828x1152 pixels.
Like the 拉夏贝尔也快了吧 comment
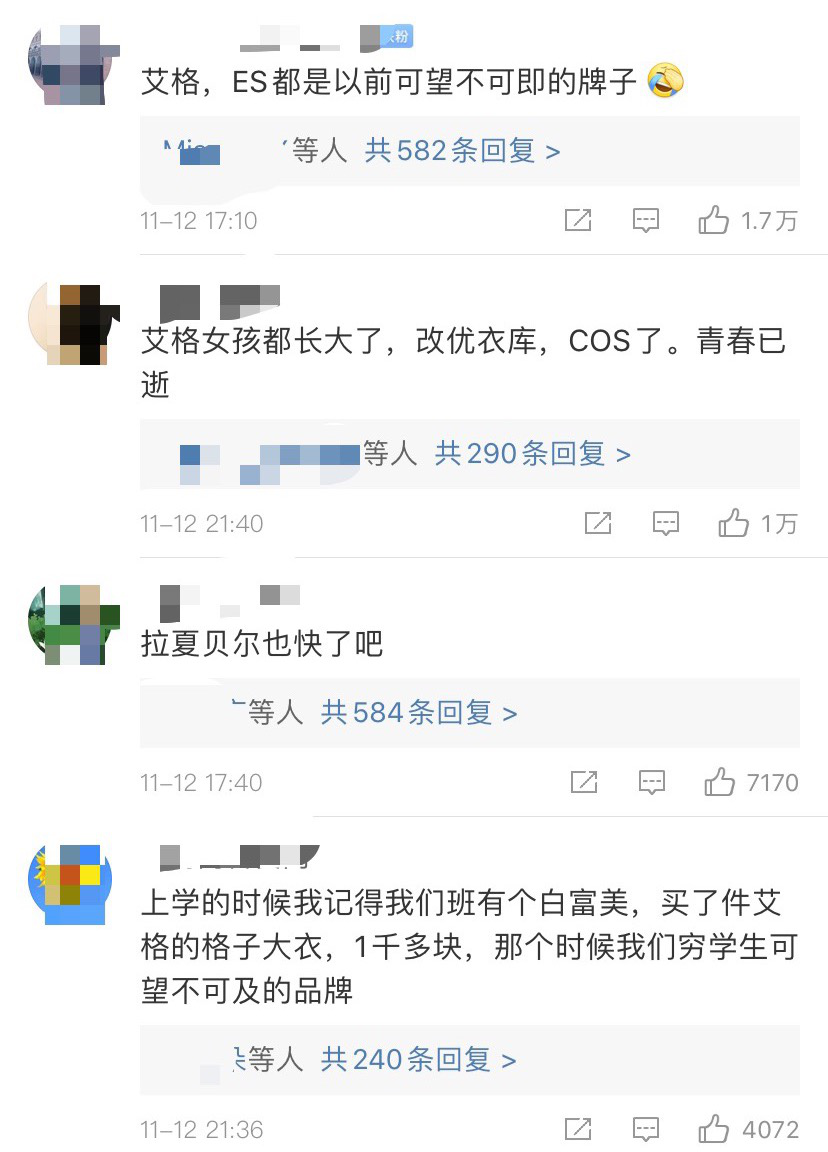click(x=720, y=782)
